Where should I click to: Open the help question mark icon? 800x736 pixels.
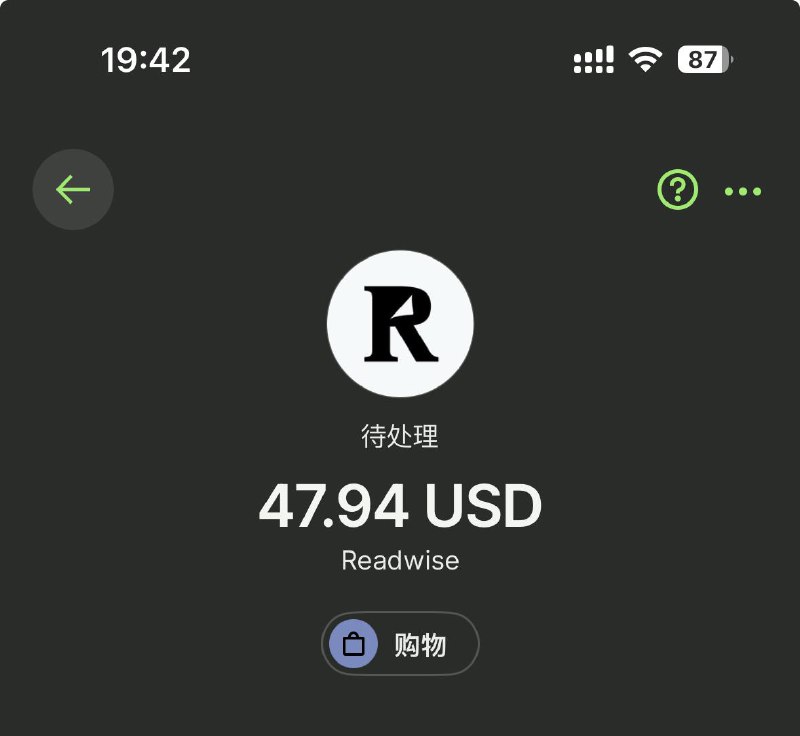(677, 189)
